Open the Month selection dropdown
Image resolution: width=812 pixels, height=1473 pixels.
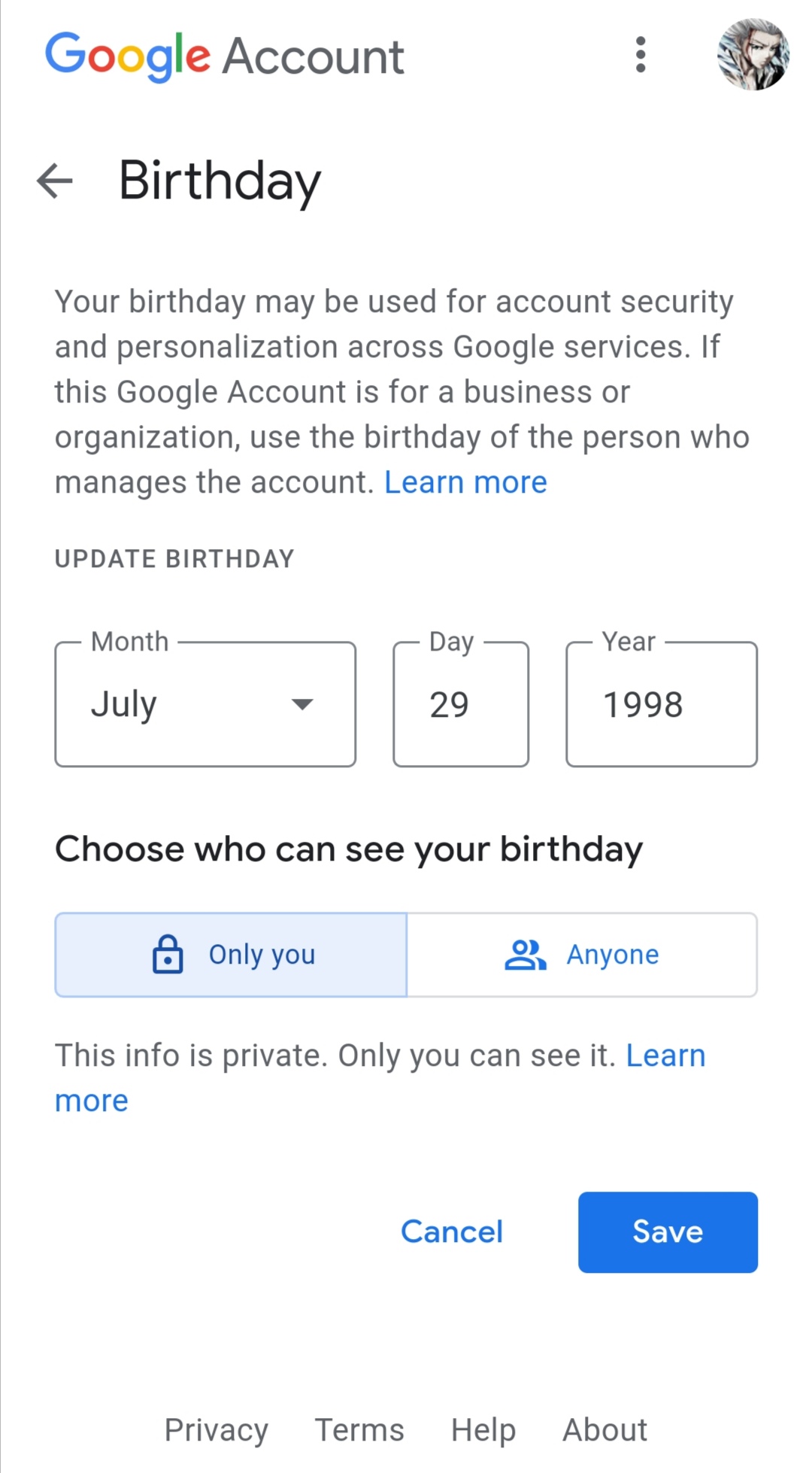(204, 703)
